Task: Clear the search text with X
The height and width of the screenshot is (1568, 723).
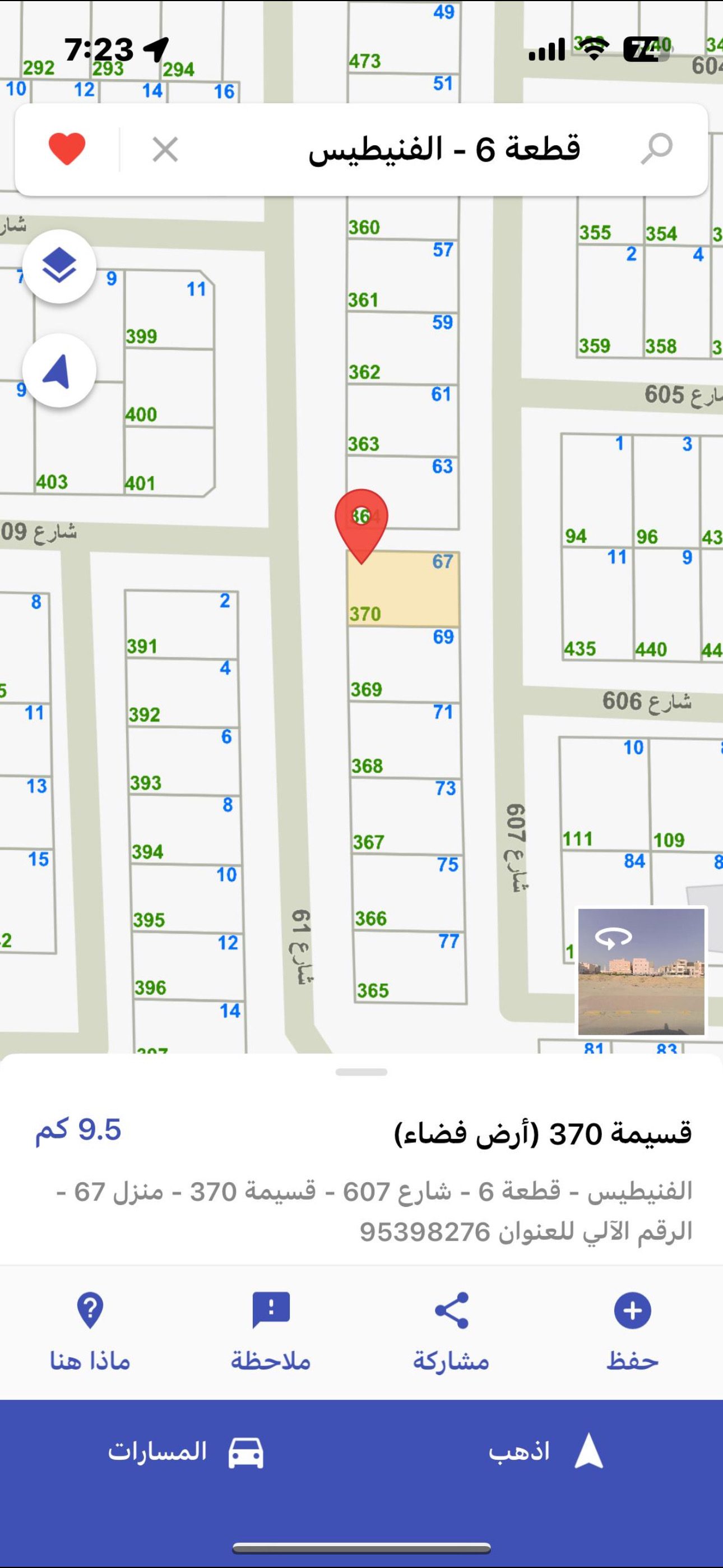Action: click(165, 150)
